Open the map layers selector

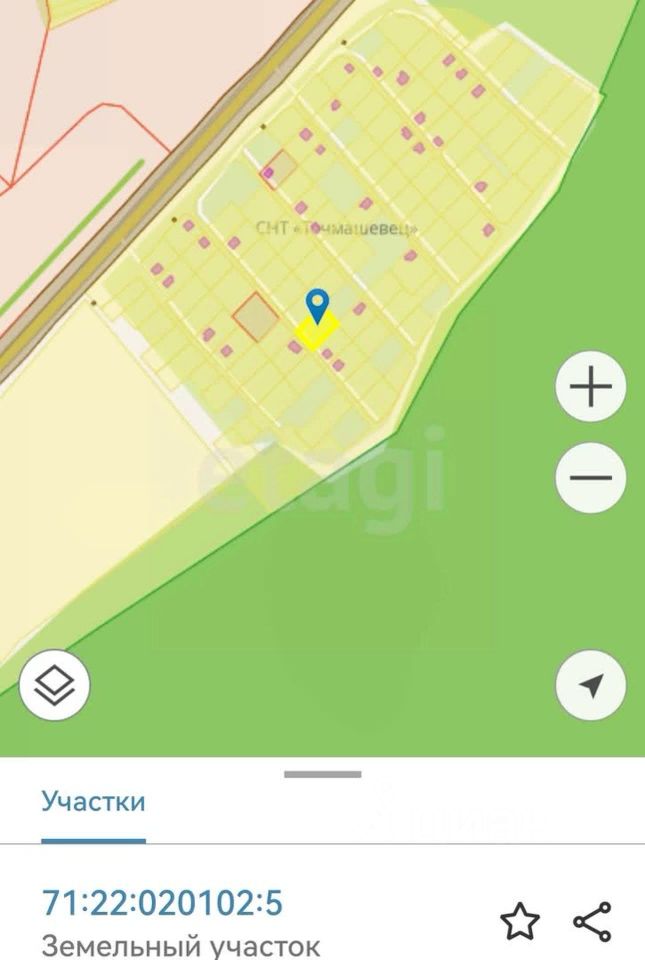click(54, 686)
